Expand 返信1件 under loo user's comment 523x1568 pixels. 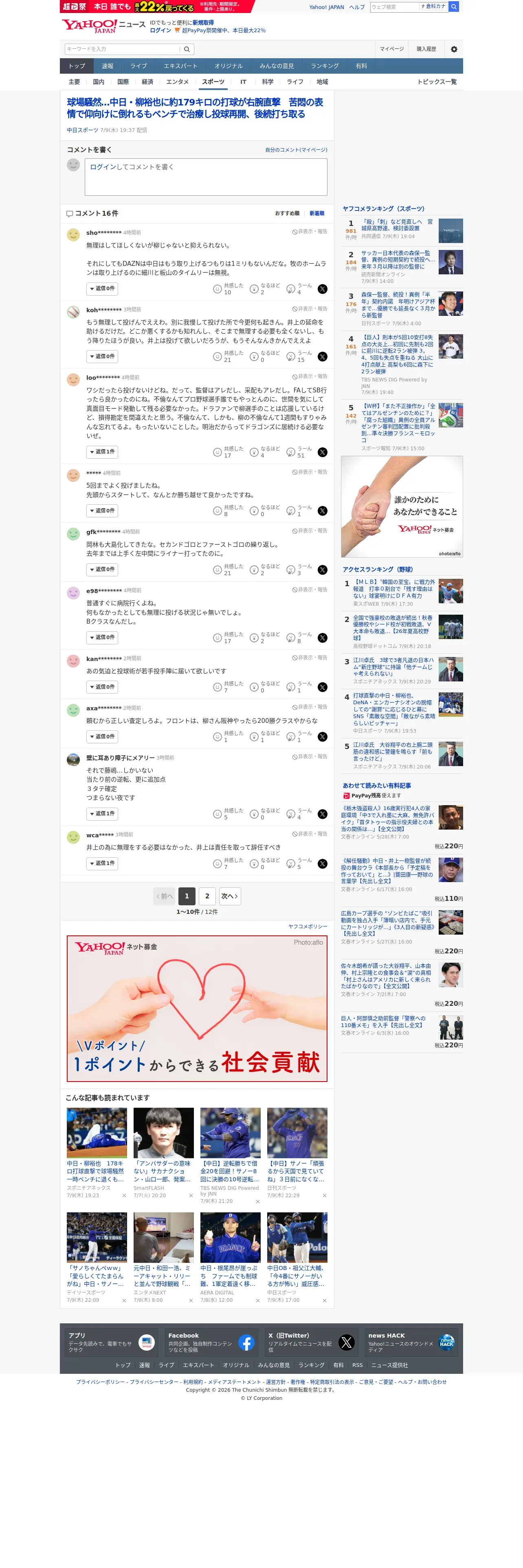[x=102, y=452]
